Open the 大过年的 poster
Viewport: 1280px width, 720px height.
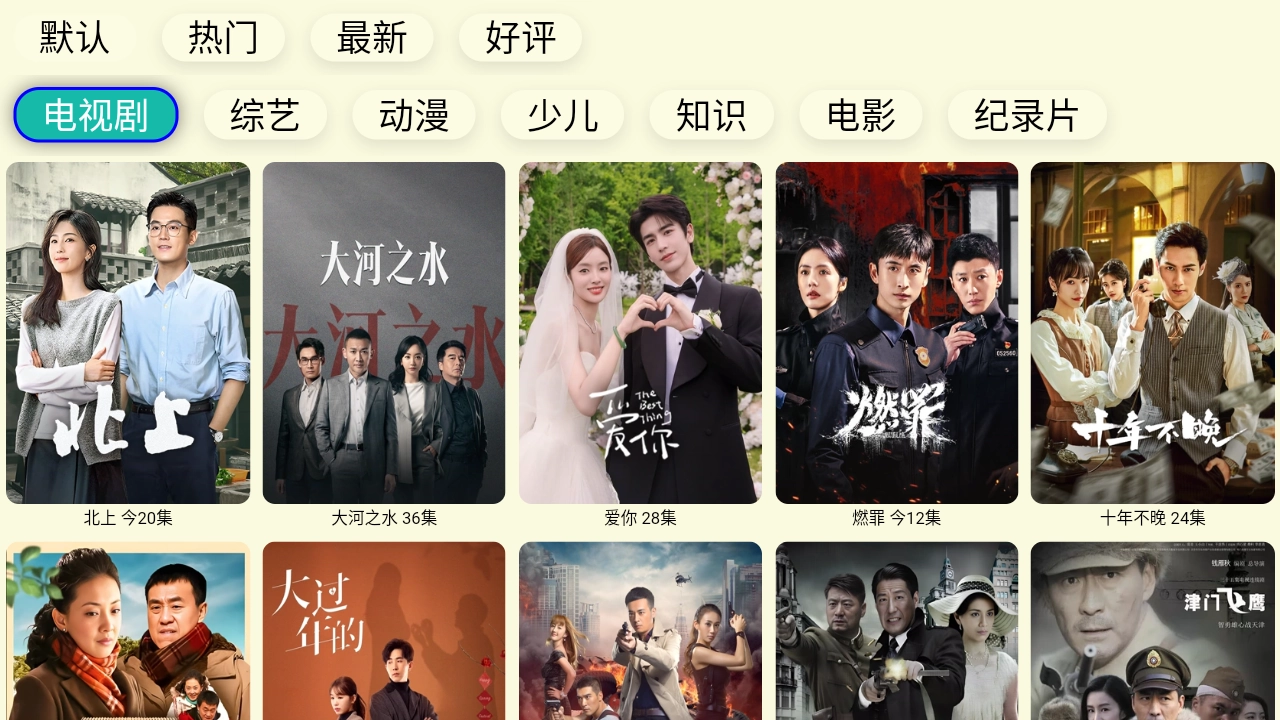pyautogui.click(x=384, y=631)
